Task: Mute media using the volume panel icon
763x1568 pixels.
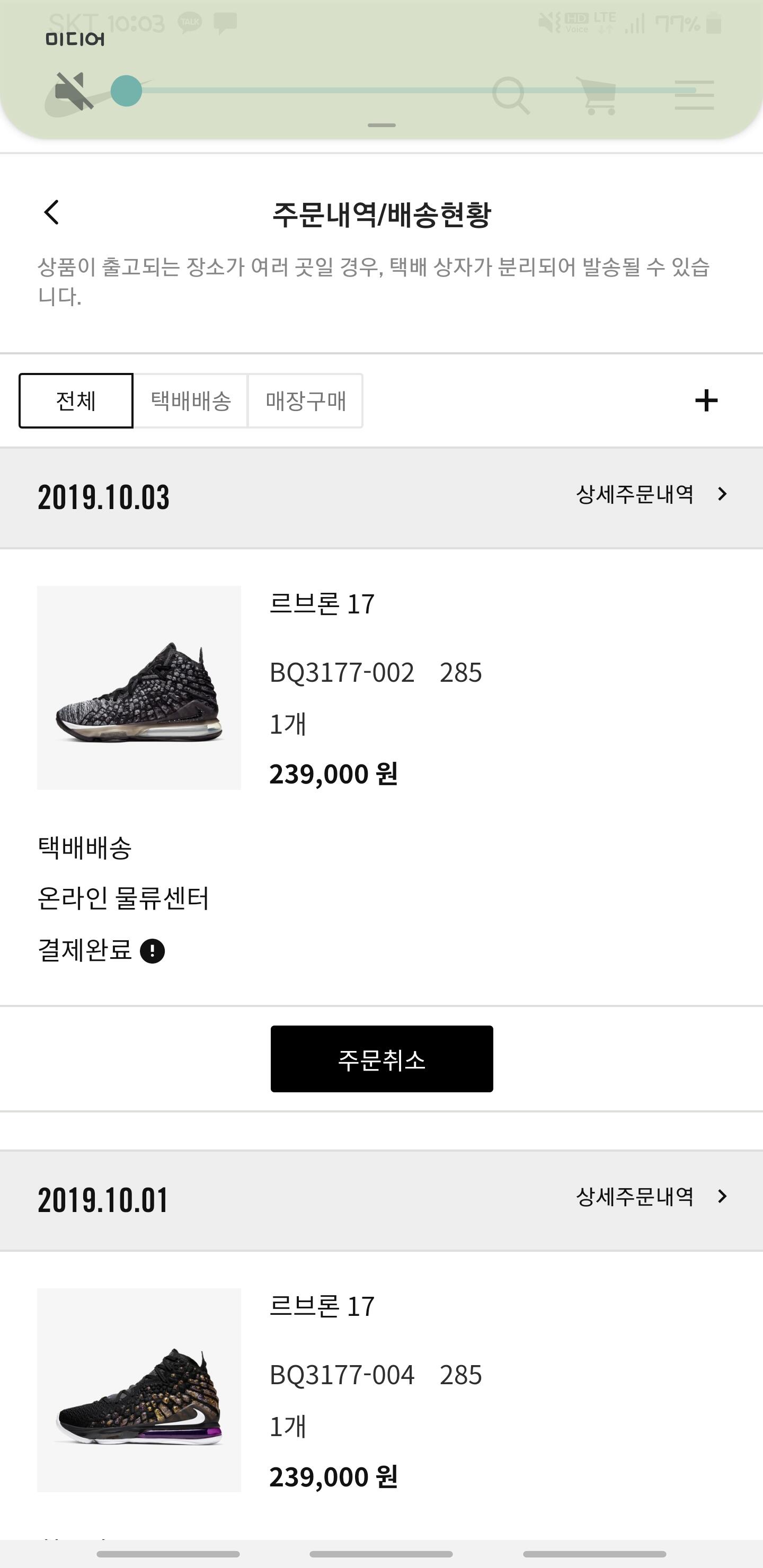Action: click(x=74, y=91)
